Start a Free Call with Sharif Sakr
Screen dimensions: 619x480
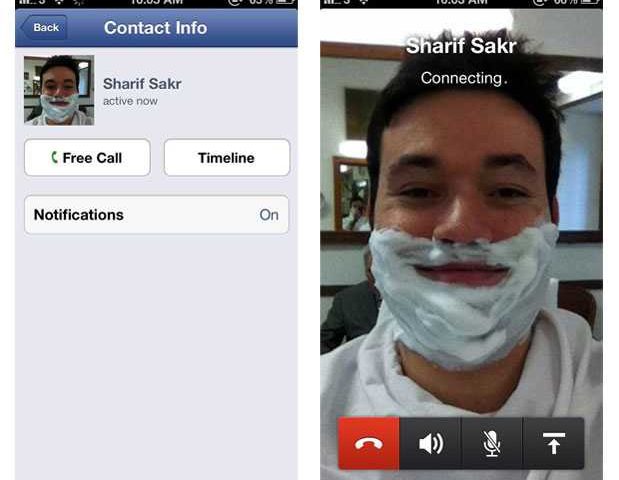click(87, 158)
